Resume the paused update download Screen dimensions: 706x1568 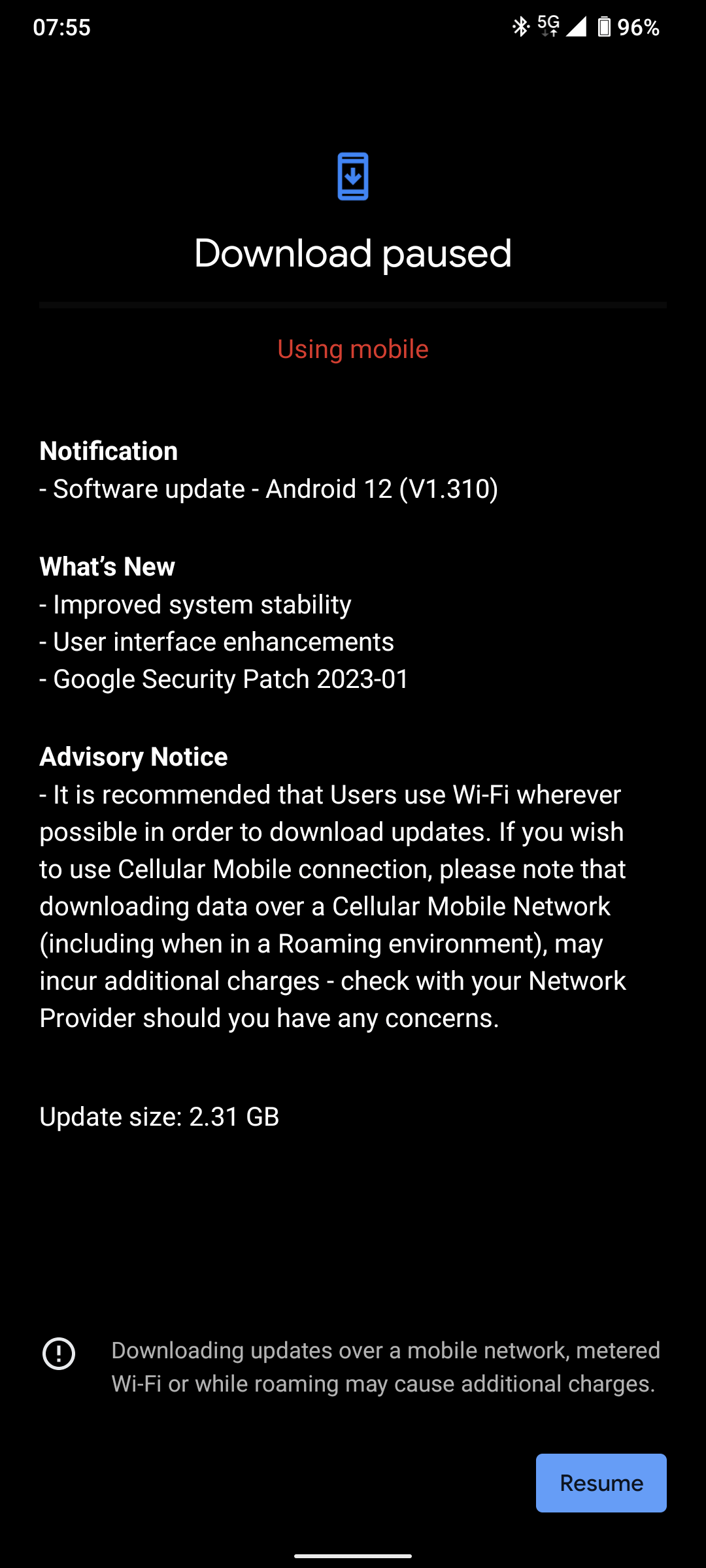tap(601, 1482)
